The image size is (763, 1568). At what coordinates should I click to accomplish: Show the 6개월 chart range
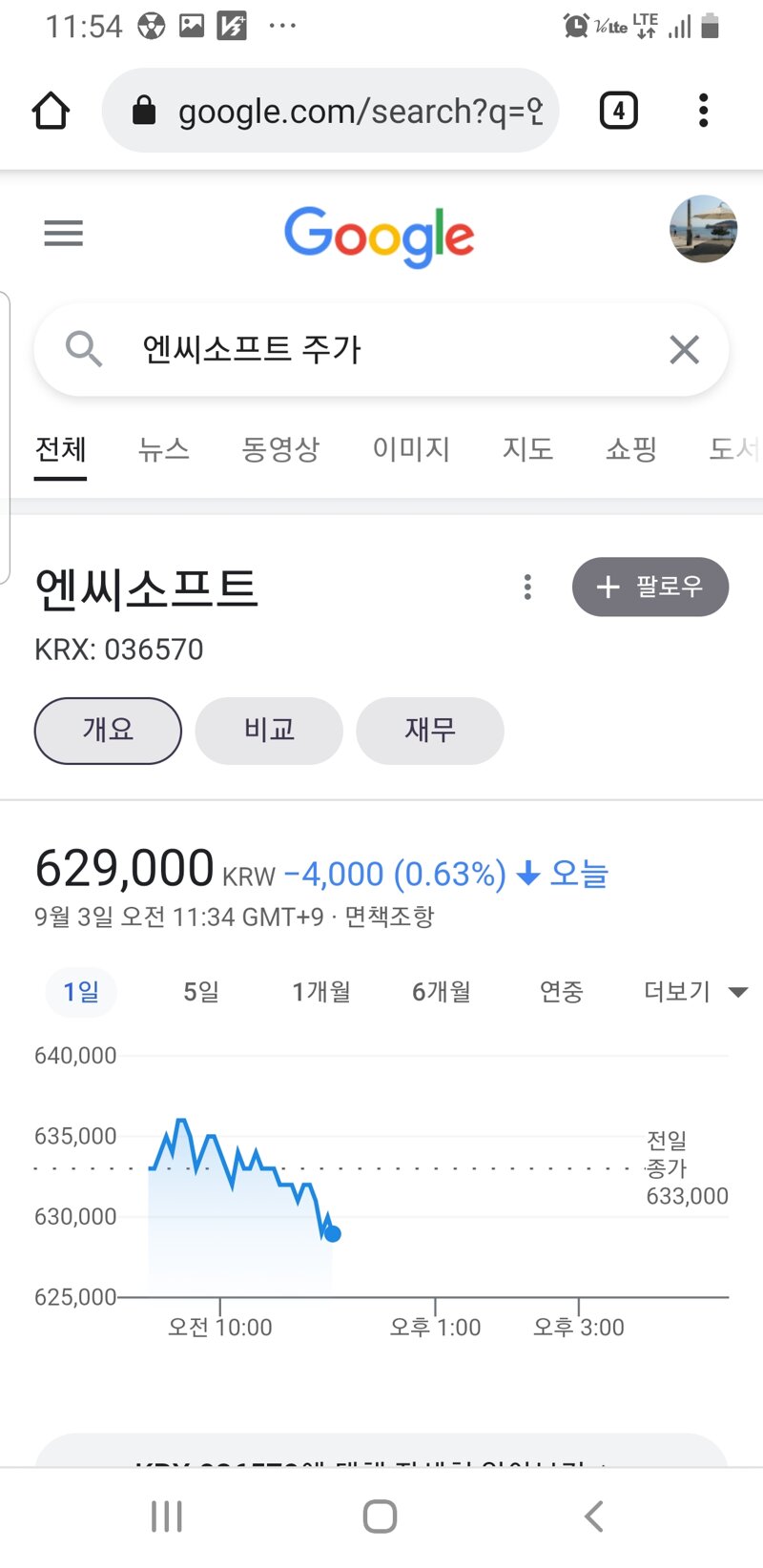click(x=442, y=992)
